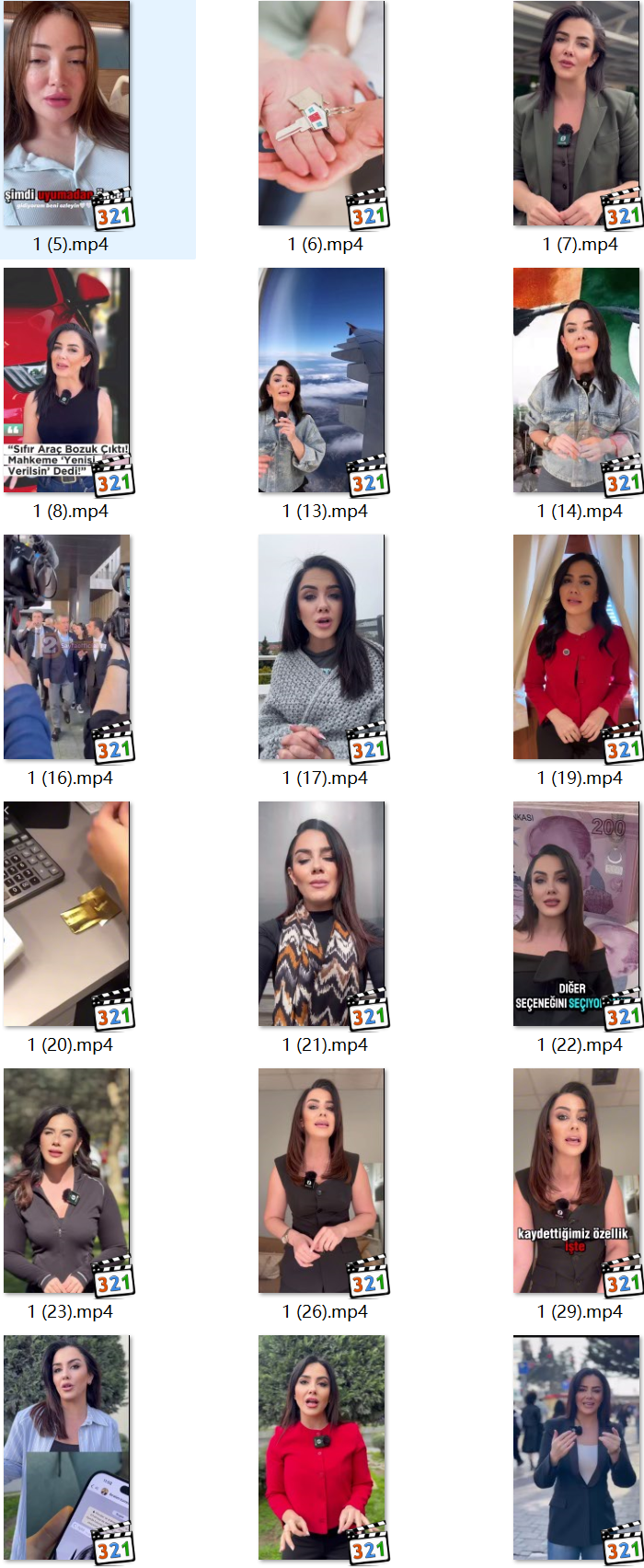Image resolution: width=644 pixels, height=1568 pixels.
Task: Open video 1 (8).mp4
Action: point(67,381)
